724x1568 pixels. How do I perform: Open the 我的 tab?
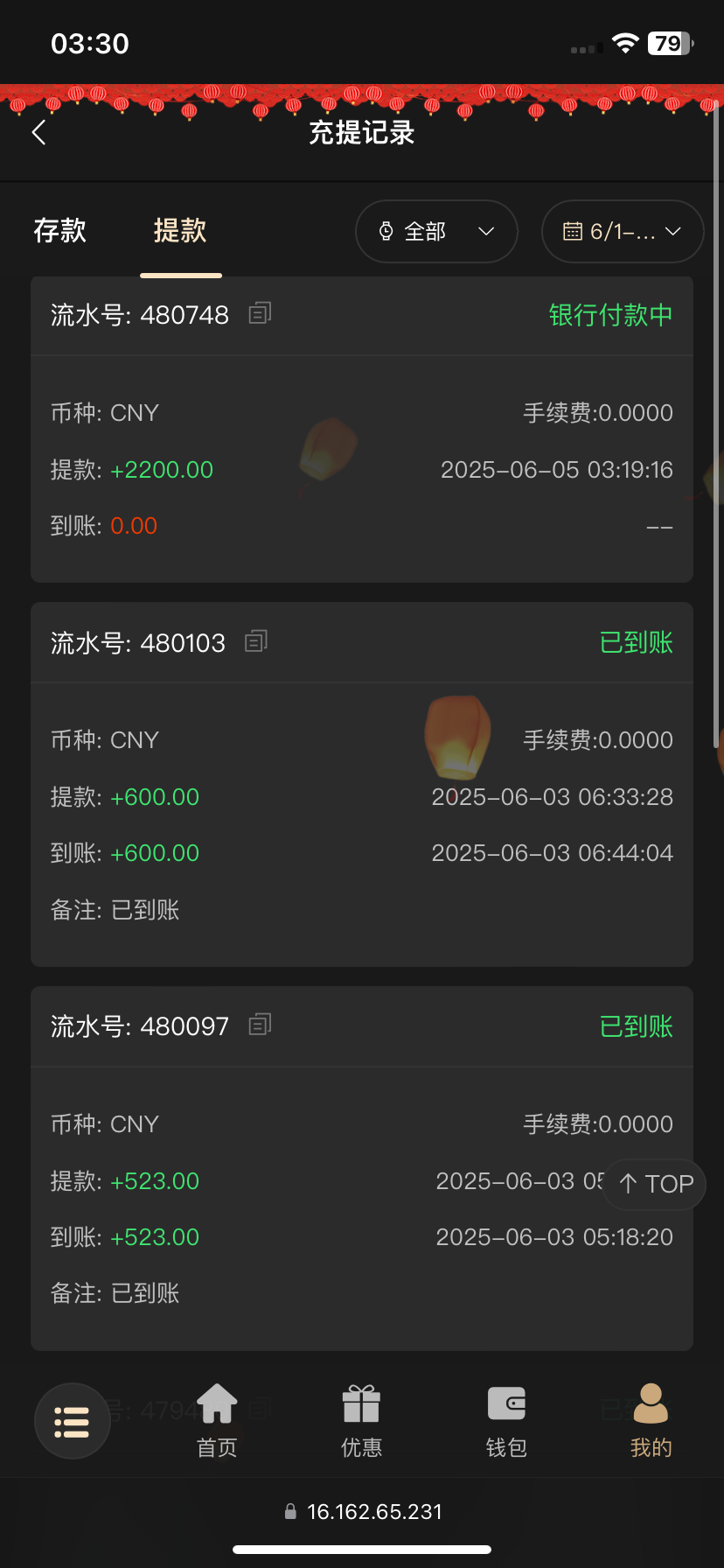pos(651,1421)
